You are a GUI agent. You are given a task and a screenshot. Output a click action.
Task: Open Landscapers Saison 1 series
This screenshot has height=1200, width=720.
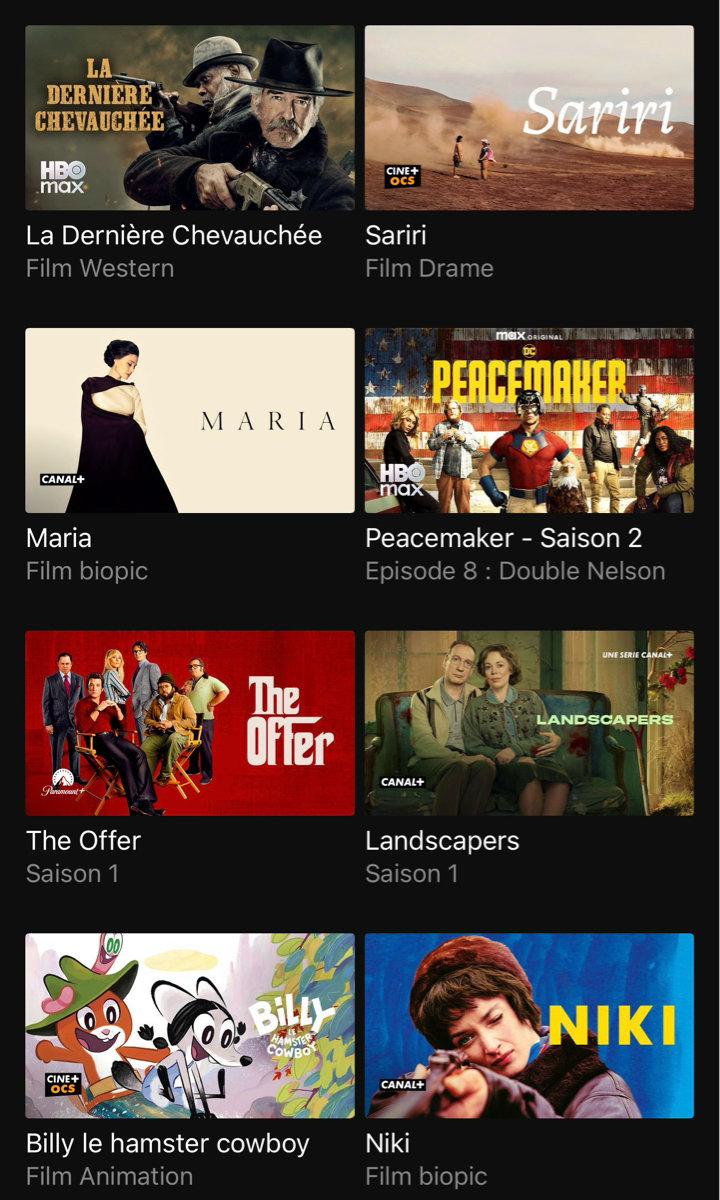tap(529, 722)
